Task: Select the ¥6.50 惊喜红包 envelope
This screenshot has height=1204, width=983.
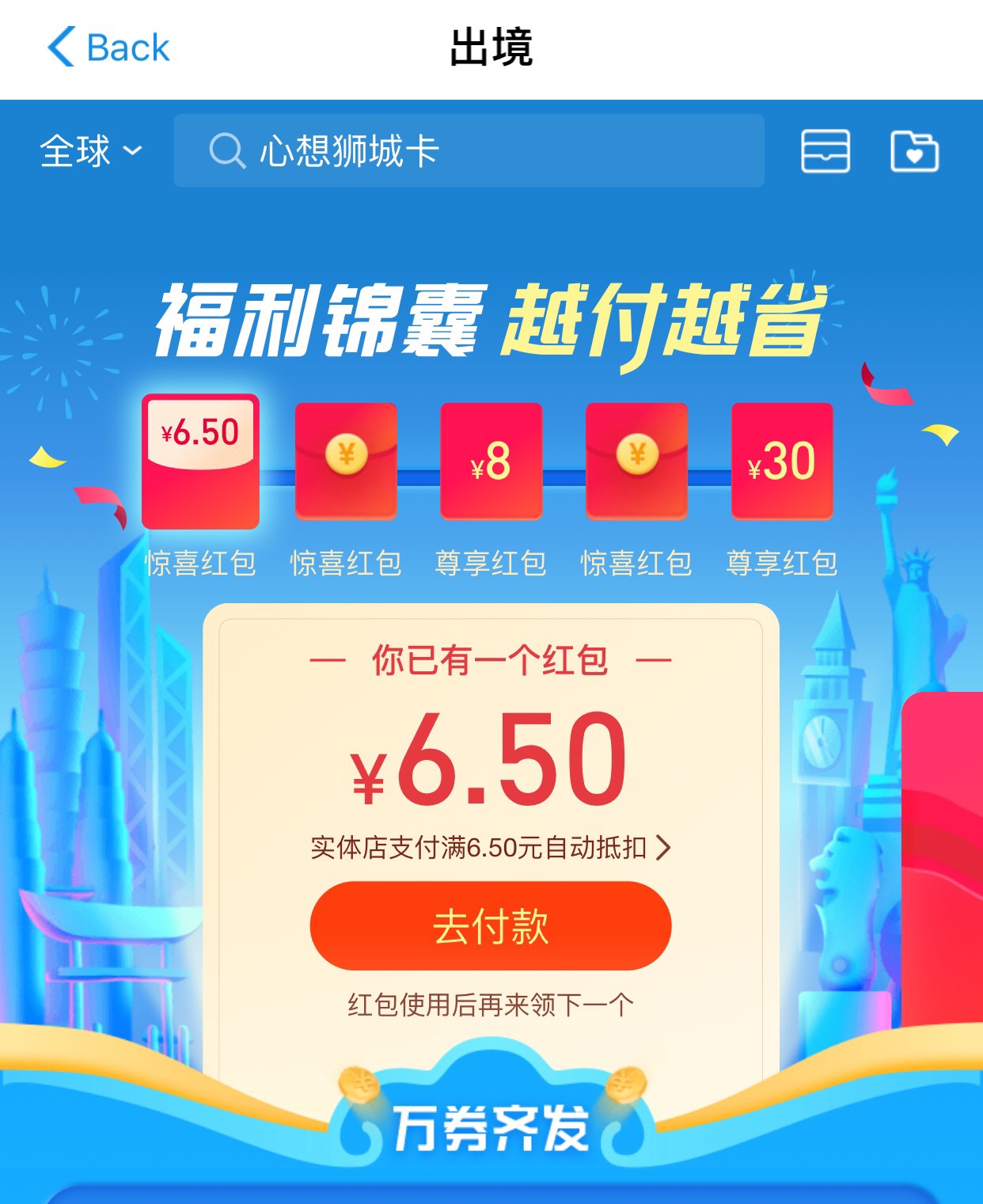Action: coord(200,461)
